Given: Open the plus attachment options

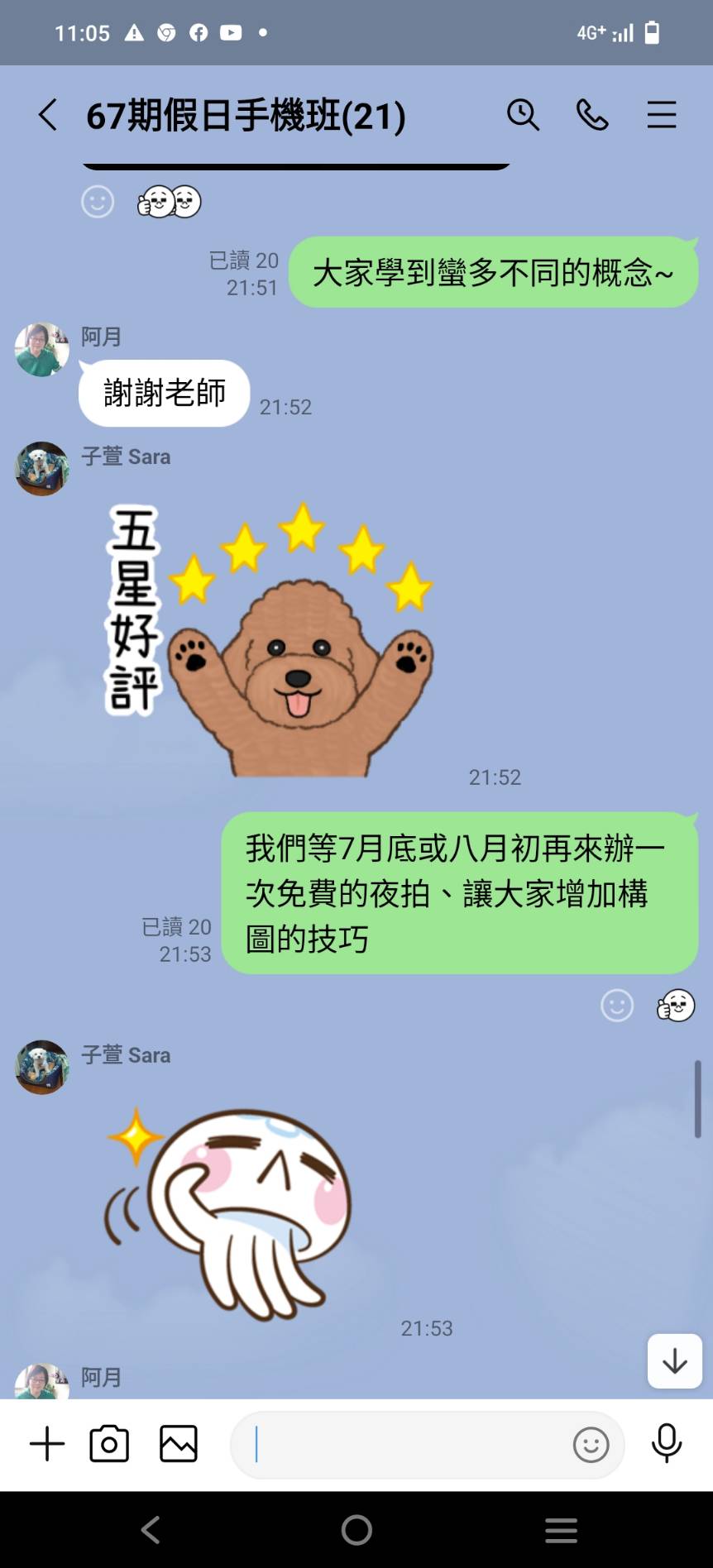Looking at the screenshot, I should pyautogui.click(x=47, y=1444).
